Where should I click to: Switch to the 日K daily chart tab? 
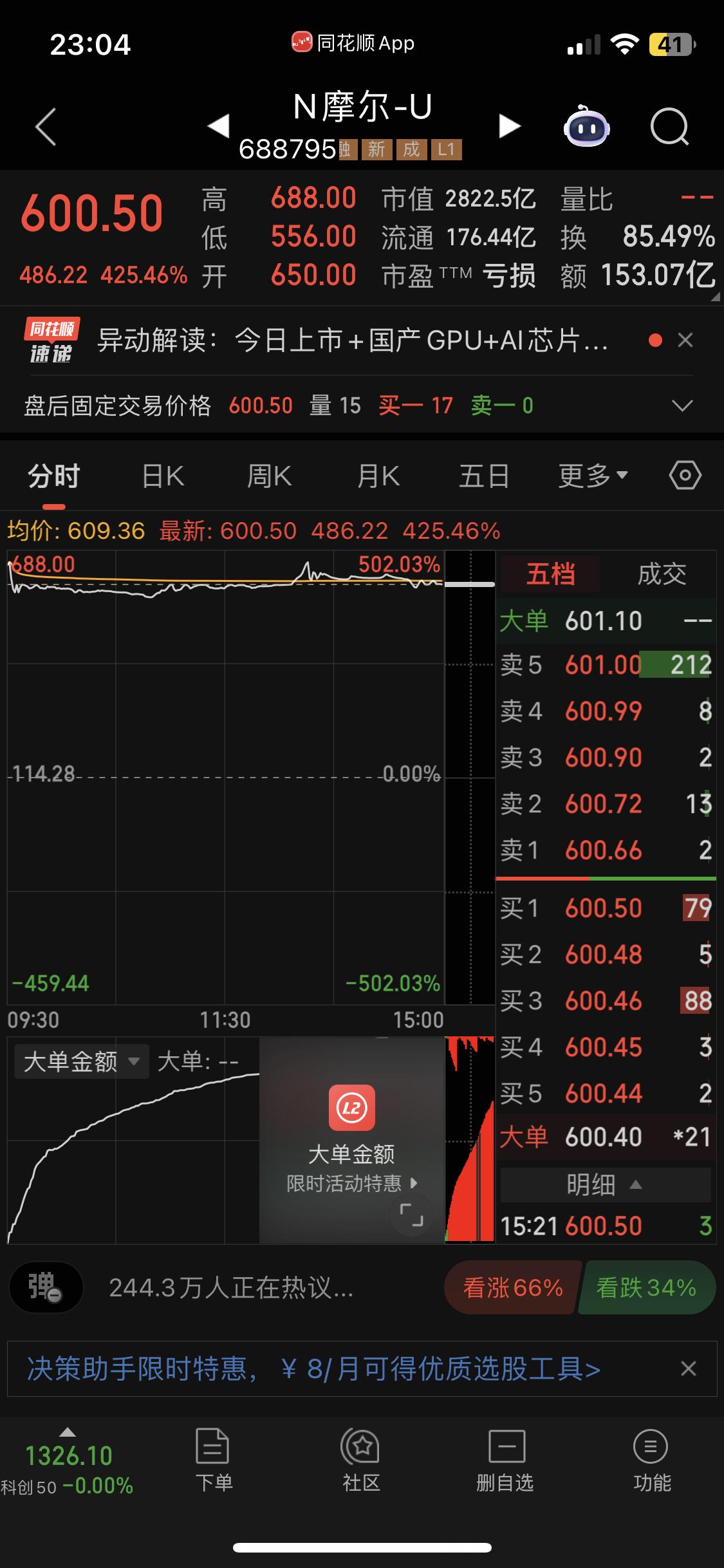pos(162,474)
